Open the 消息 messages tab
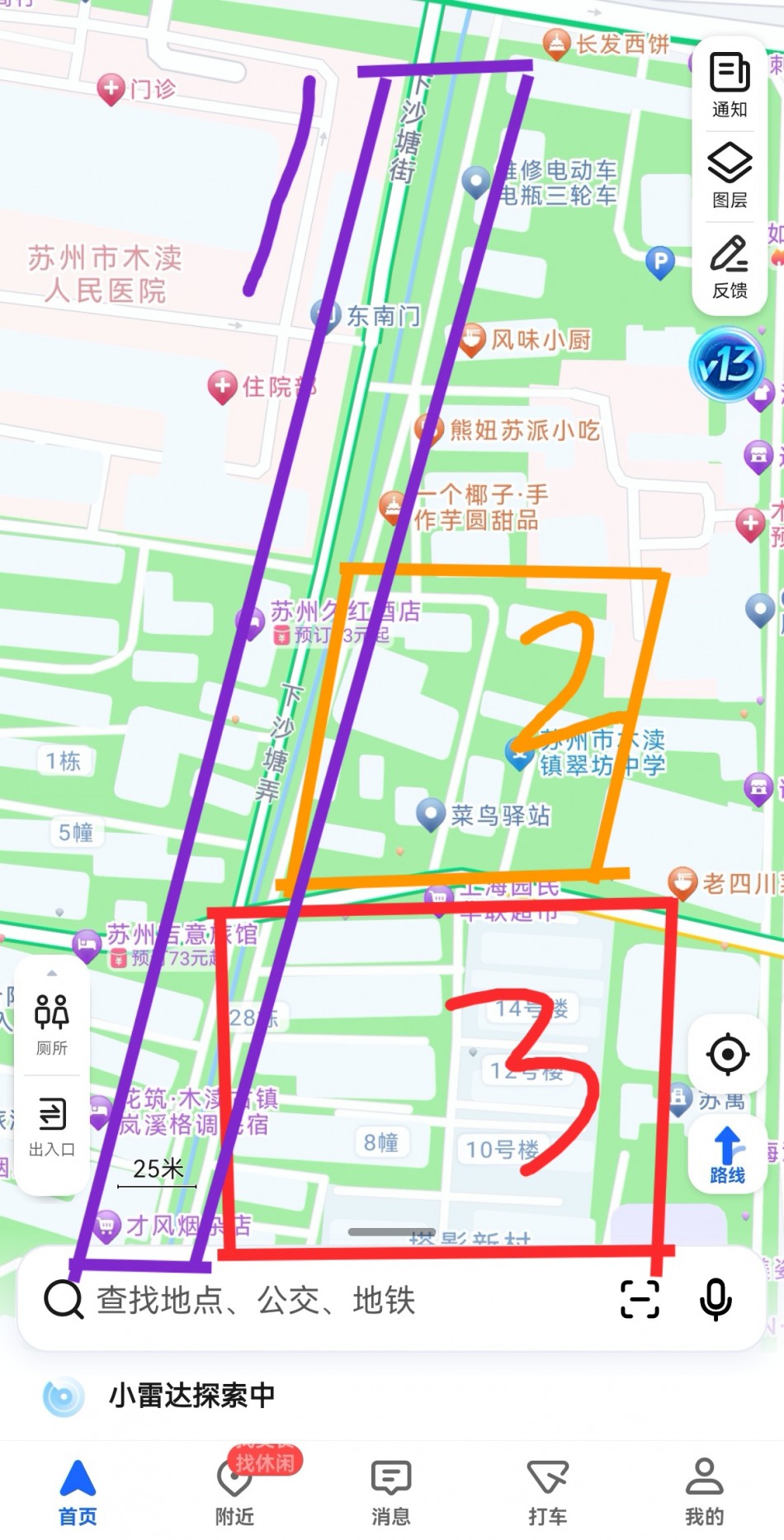This screenshot has height=1540, width=784. click(x=391, y=1493)
